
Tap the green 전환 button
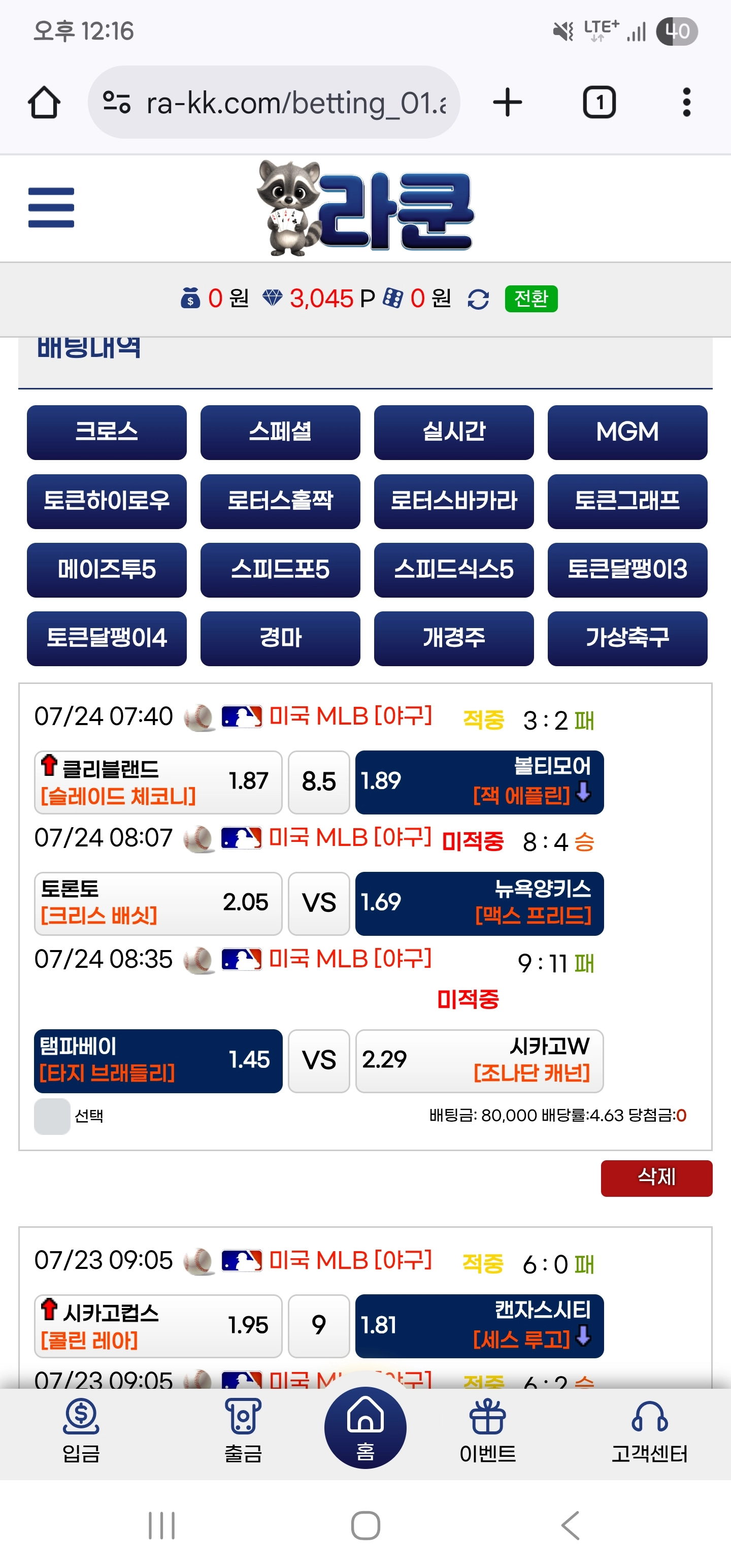[531, 298]
